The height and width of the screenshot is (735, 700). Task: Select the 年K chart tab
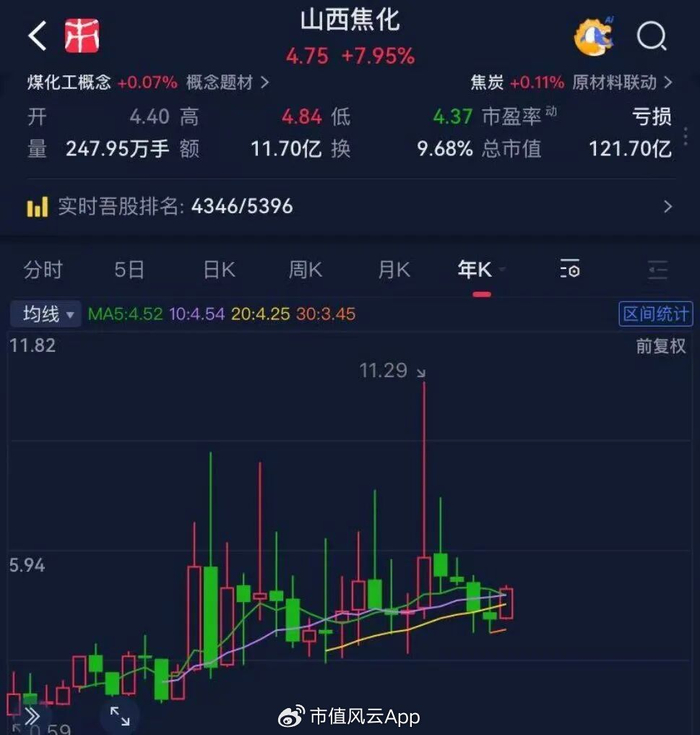coord(475,270)
